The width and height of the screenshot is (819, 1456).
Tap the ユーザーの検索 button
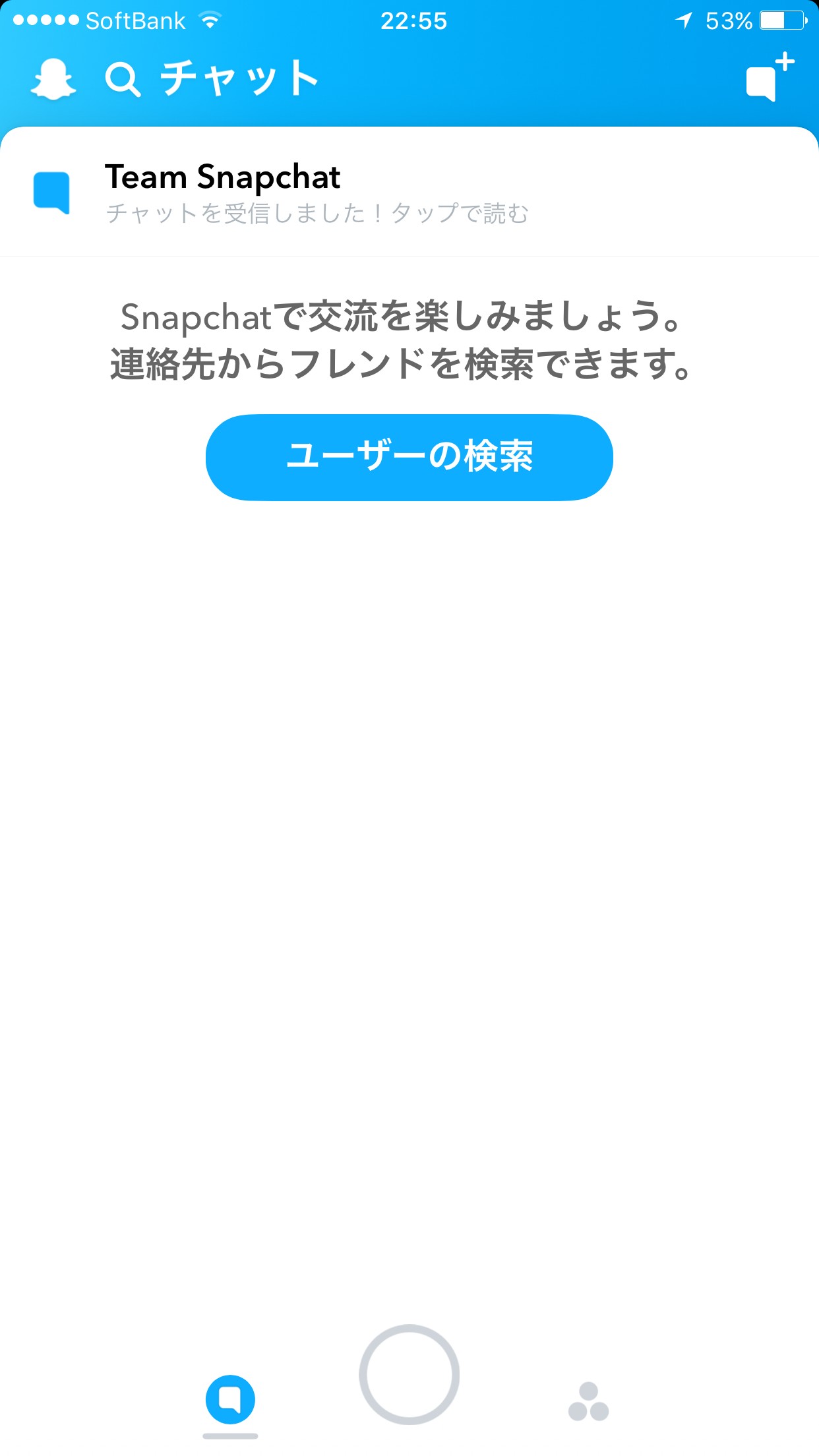click(x=409, y=457)
